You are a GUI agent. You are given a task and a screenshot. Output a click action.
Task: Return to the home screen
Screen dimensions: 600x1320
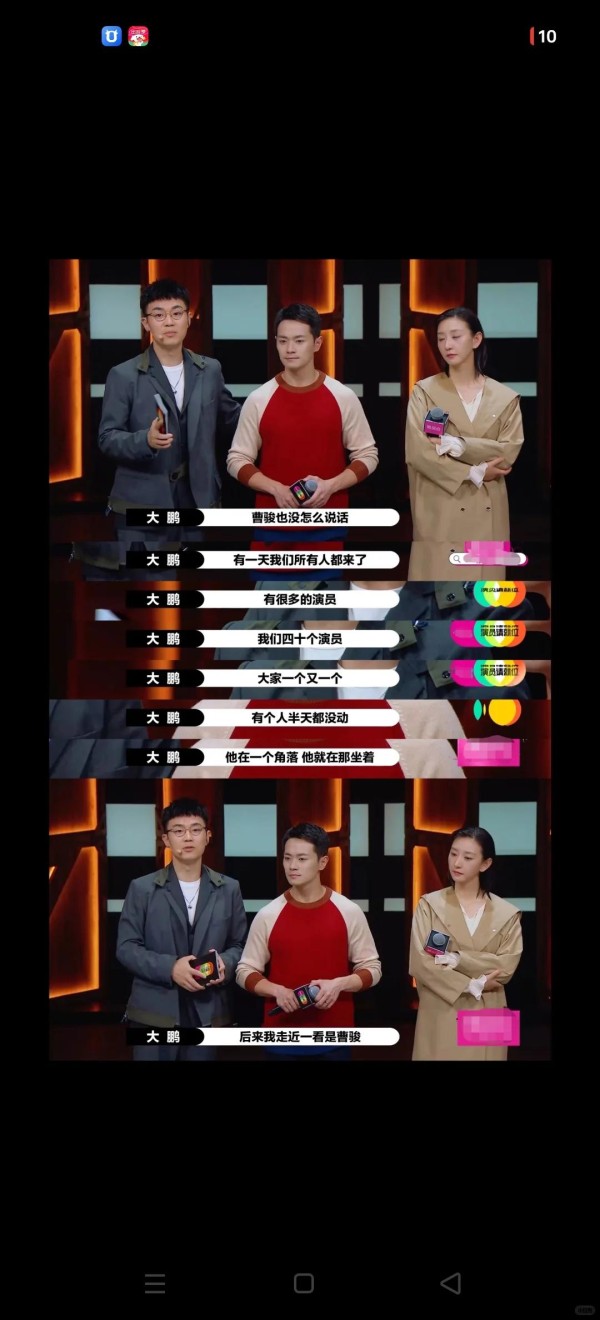(x=304, y=1283)
